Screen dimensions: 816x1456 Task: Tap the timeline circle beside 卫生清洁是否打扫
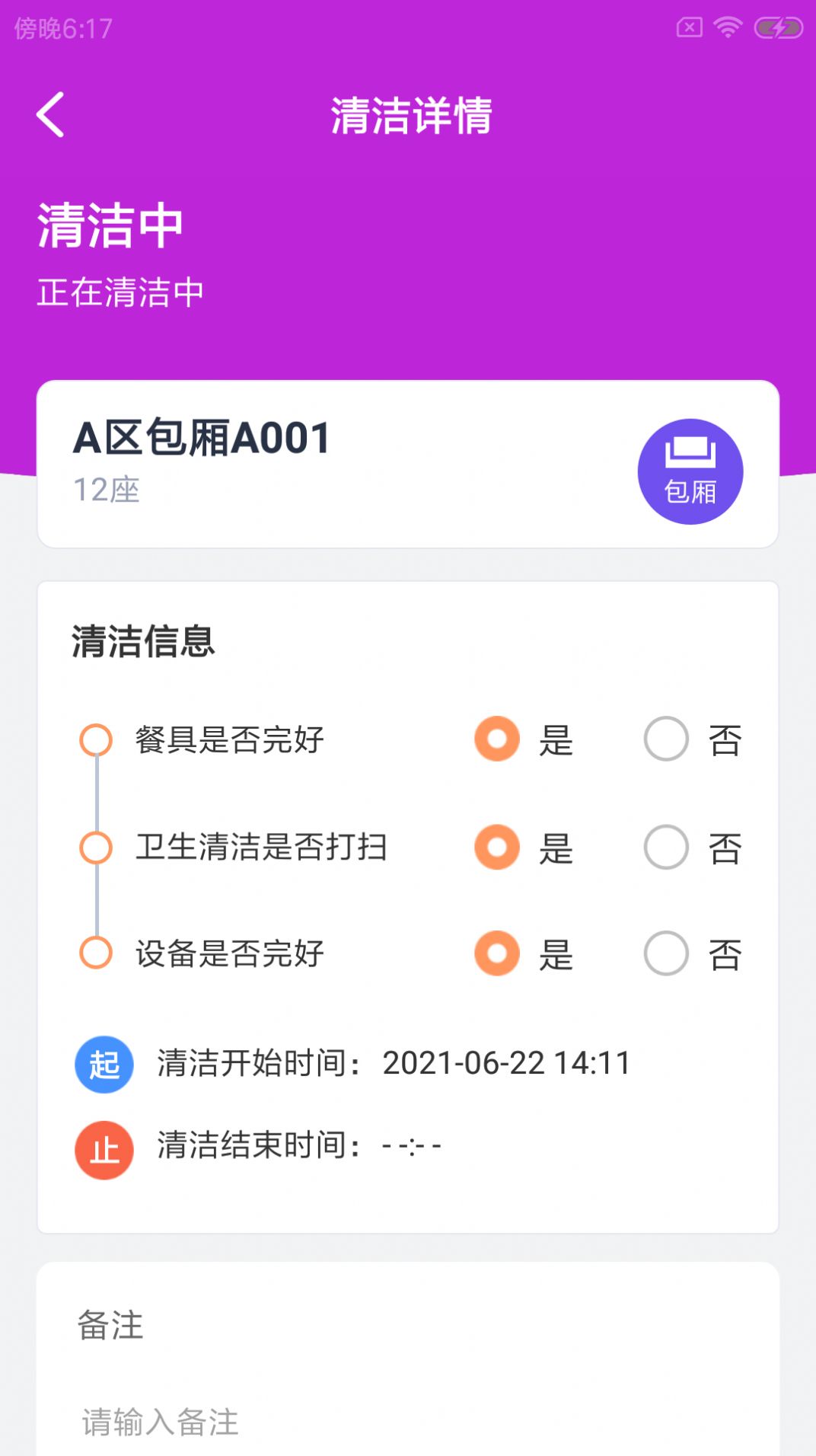[96, 847]
